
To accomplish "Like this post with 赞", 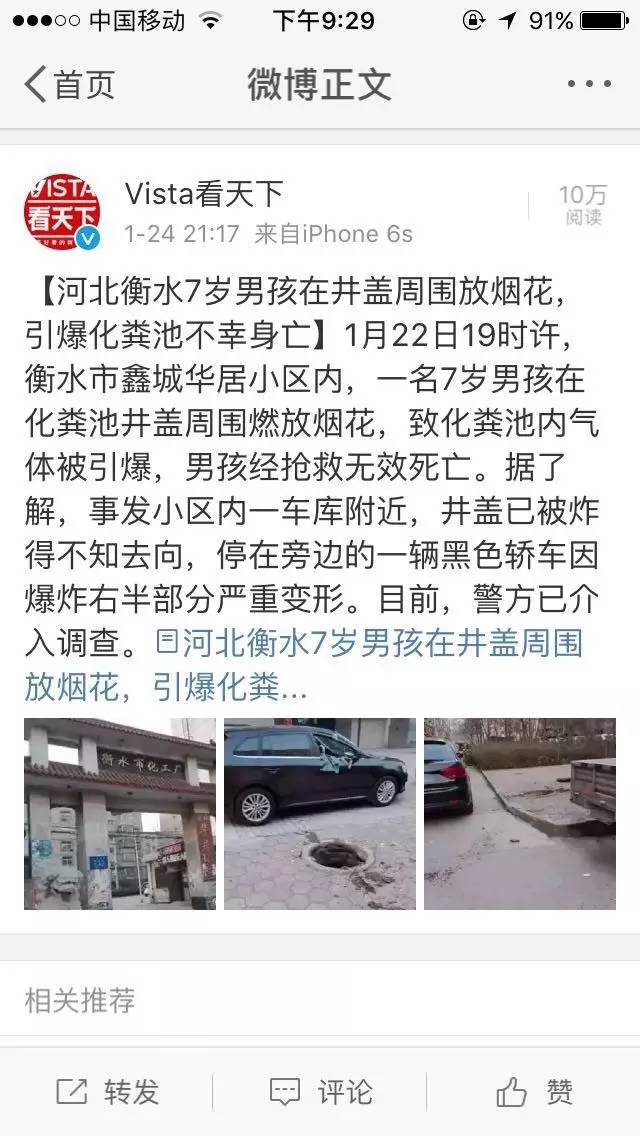I will 534,1091.
